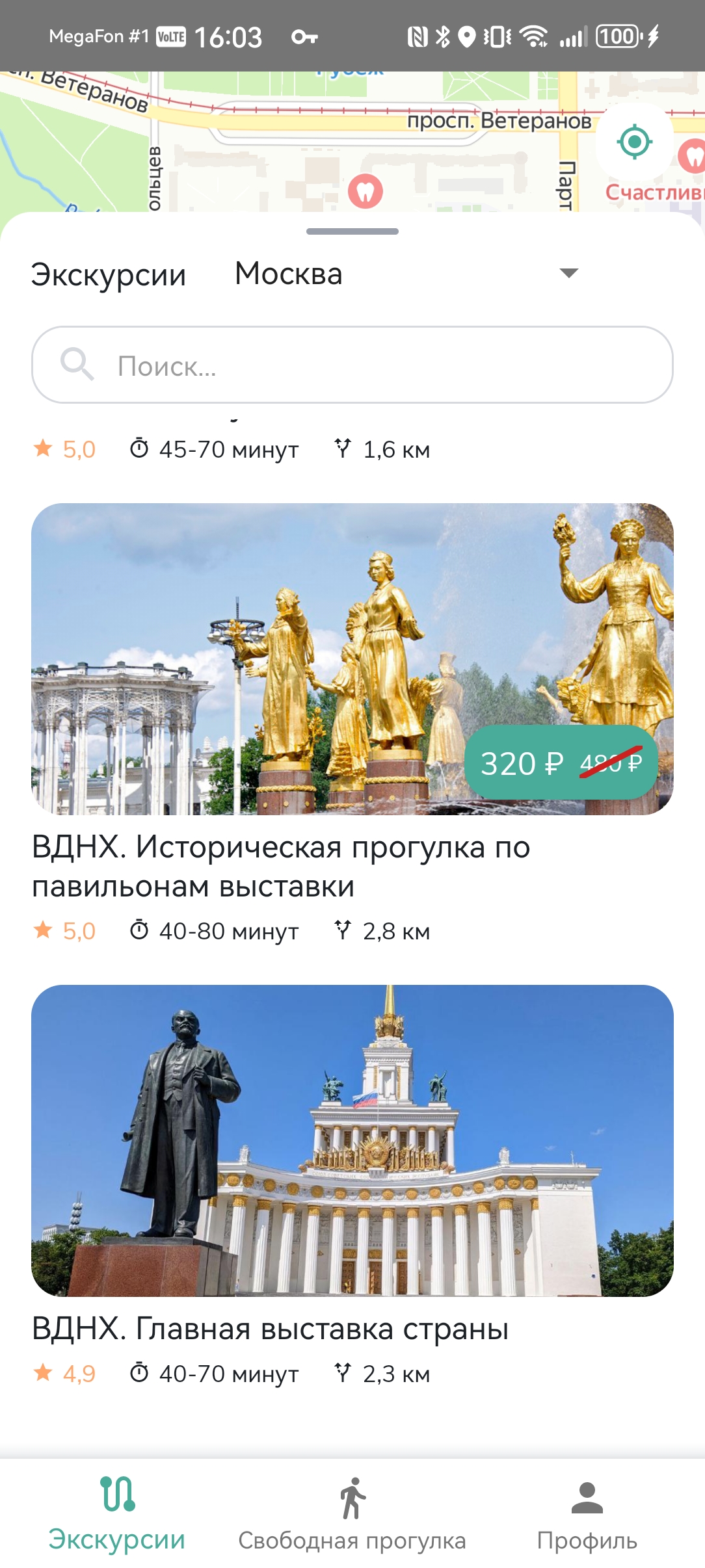The height and width of the screenshot is (1568, 705).
Task: Switch to the Свободная прогулка tab
Action: tap(352, 1515)
